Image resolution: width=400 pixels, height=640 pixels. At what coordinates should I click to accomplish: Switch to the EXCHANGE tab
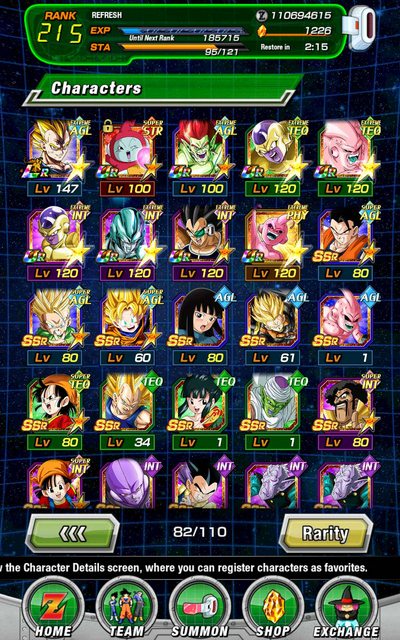pos(346,607)
